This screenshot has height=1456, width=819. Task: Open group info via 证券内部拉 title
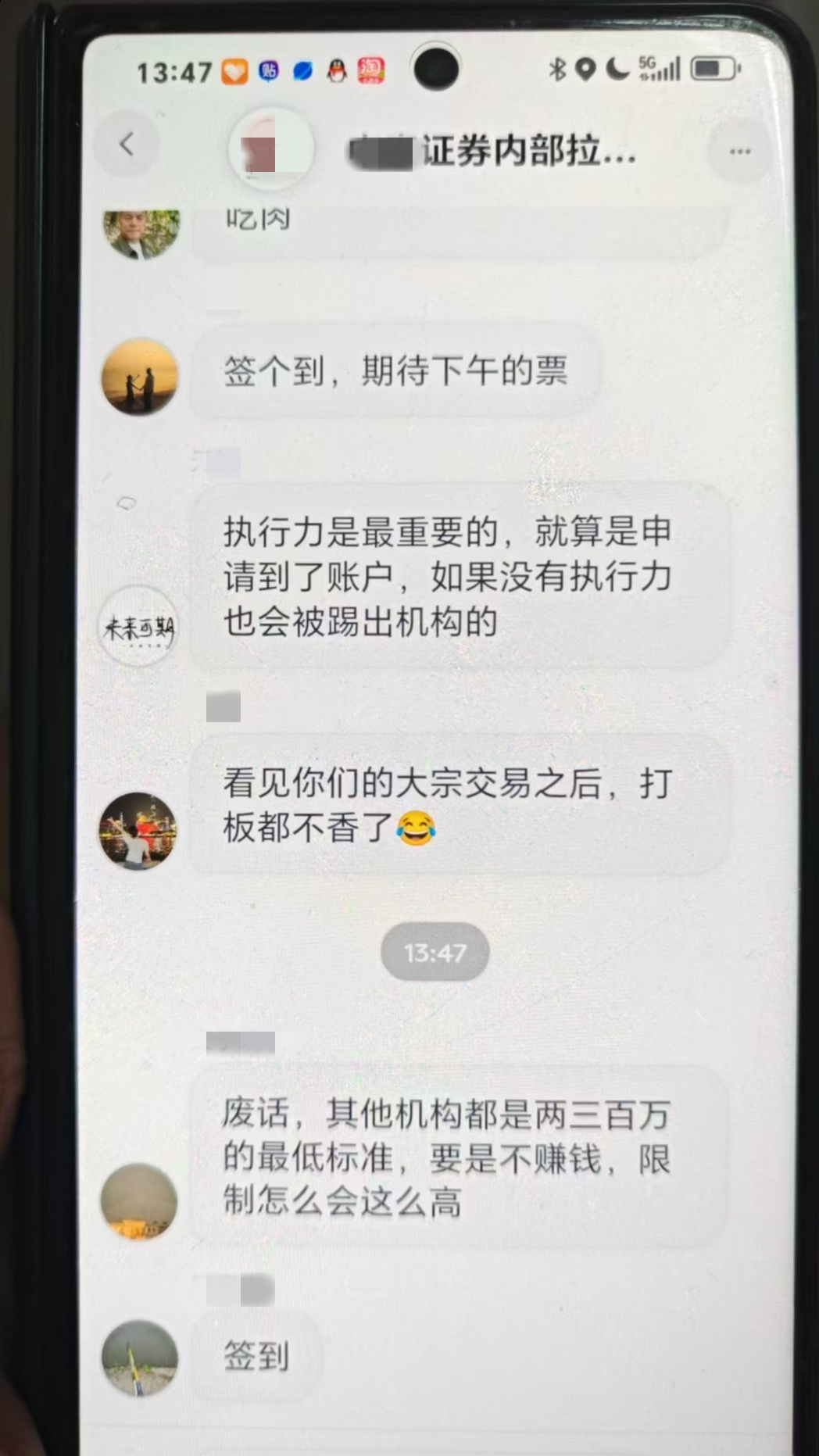(492, 150)
